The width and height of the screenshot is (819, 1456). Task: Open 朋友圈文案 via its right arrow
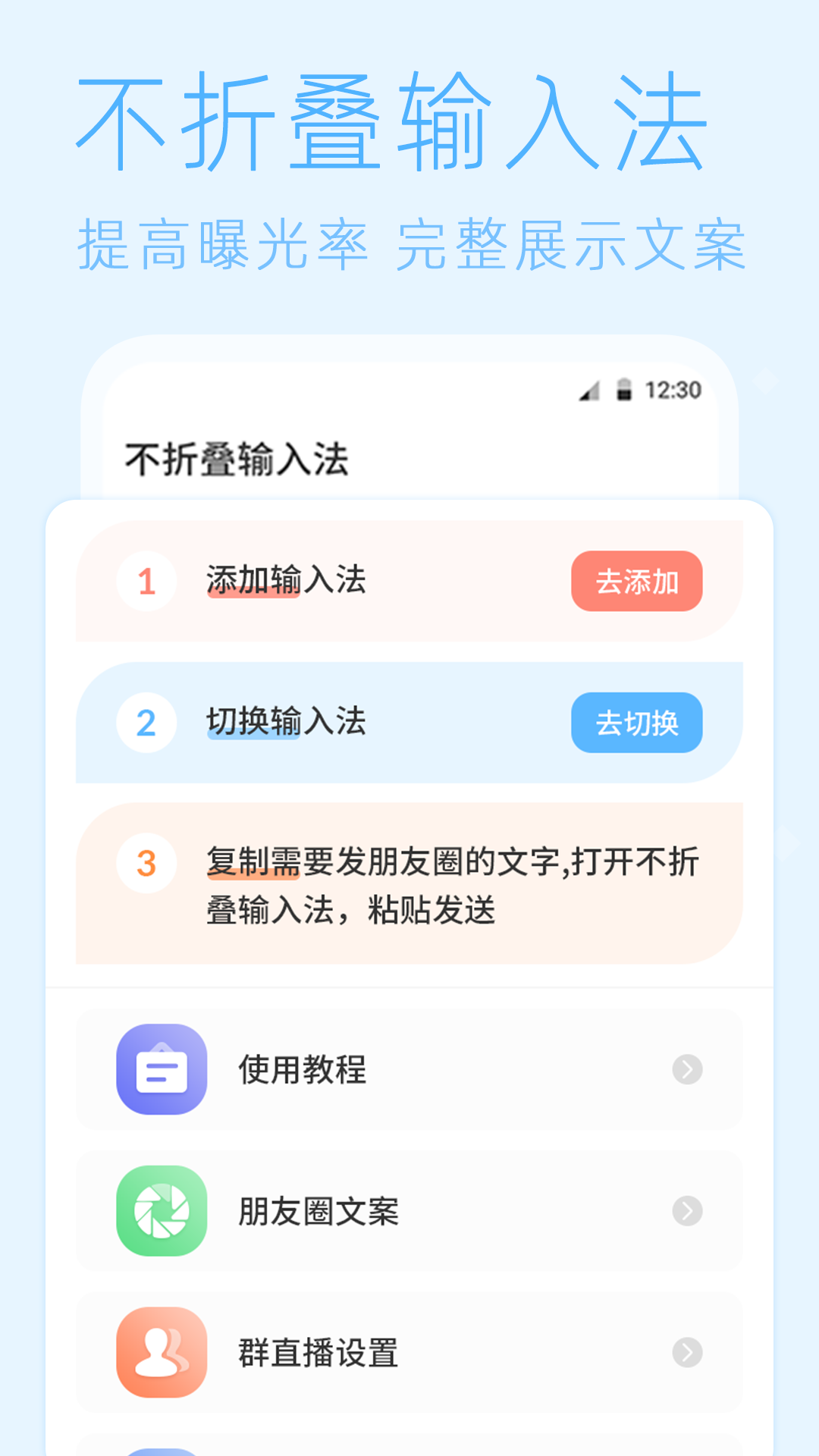point(686,1212)
